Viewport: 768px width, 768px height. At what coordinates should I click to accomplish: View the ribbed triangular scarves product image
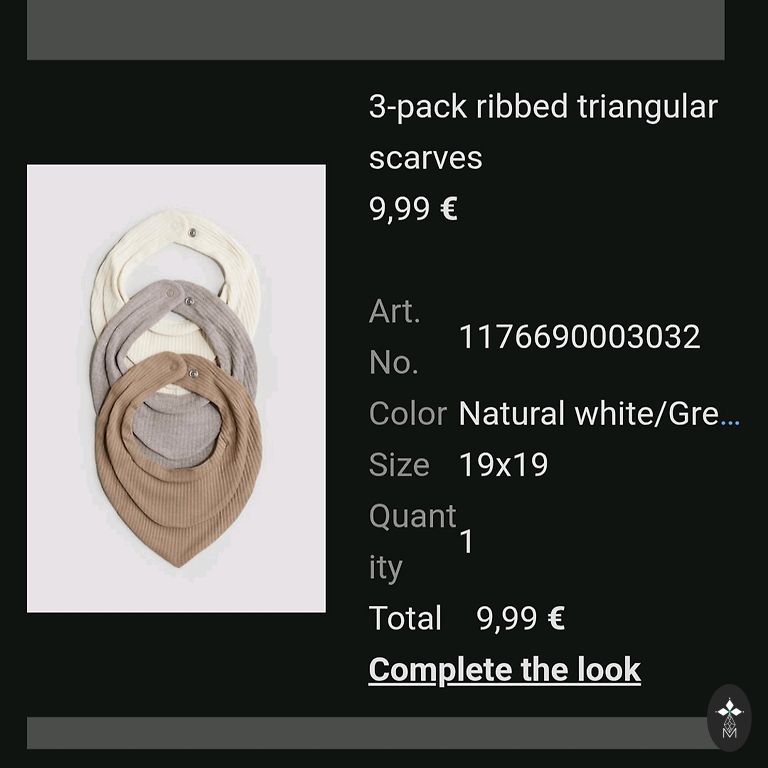coord(176,388)
